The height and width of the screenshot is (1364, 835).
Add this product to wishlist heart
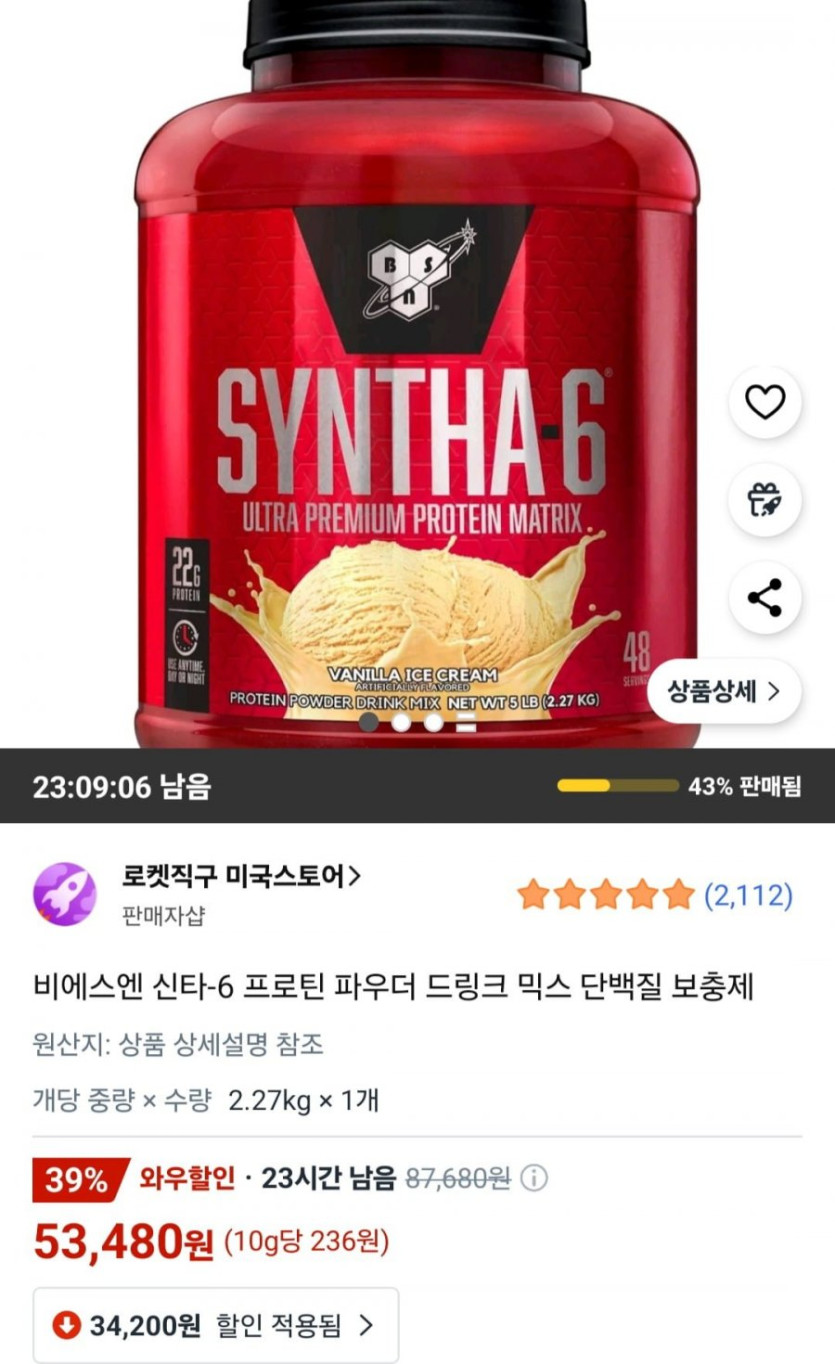765,403
